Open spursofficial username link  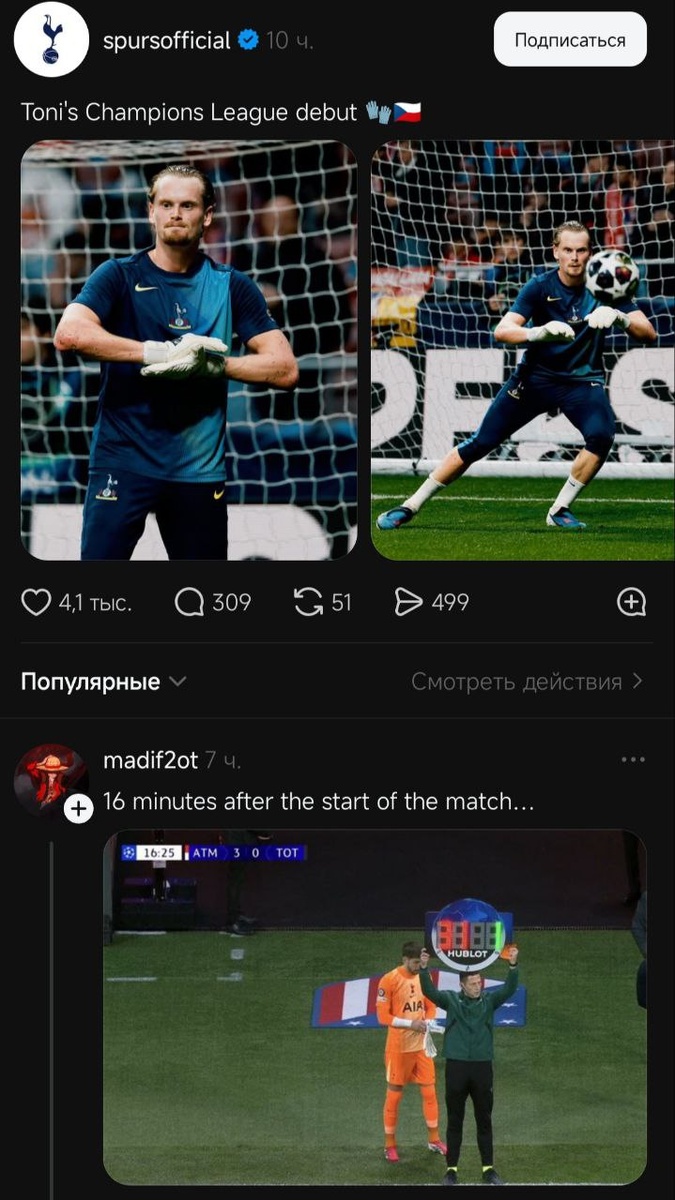click(167, 40)
